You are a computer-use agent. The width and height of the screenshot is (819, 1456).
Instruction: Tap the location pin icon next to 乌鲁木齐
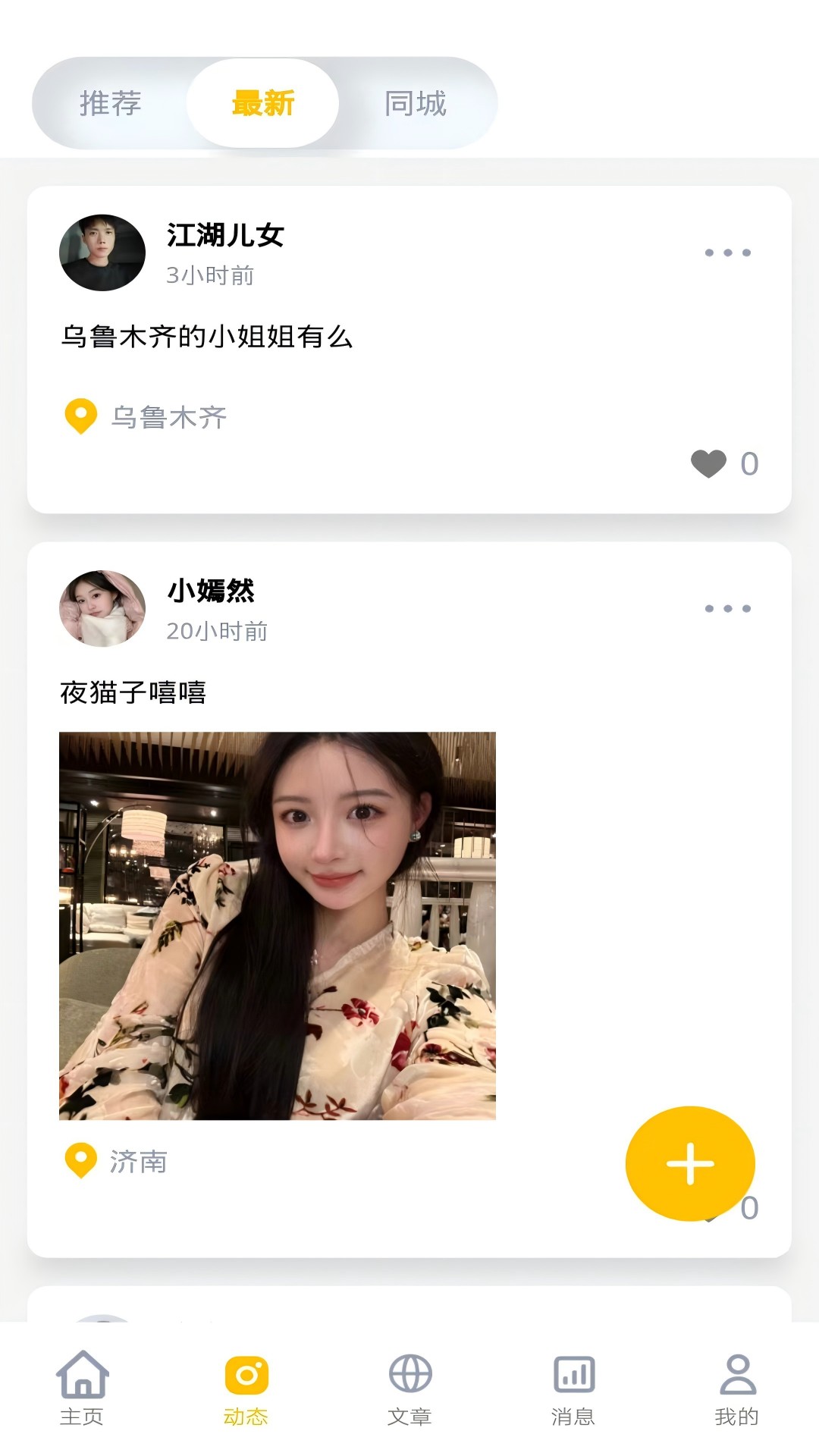click(x=80, y=416)
